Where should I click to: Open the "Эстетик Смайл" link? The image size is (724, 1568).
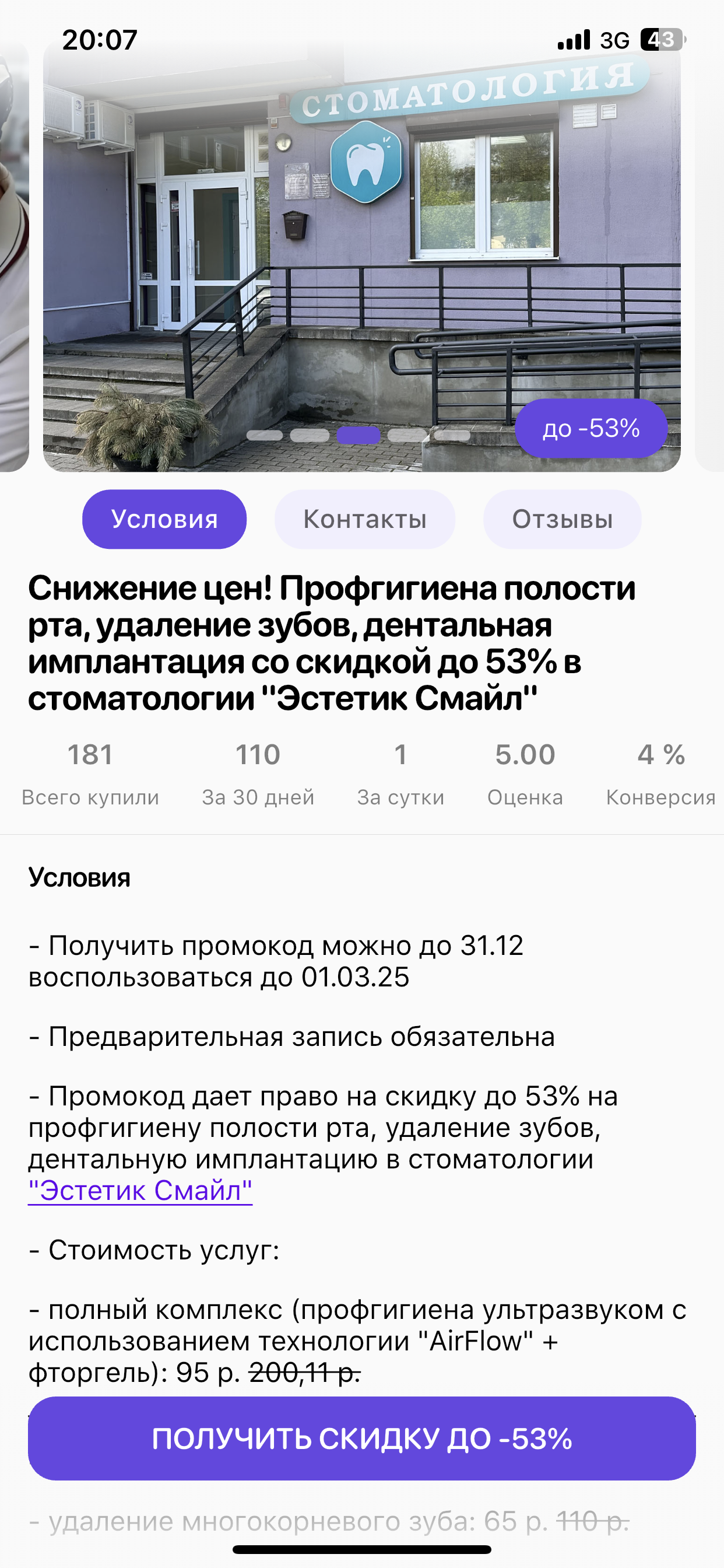pos(140,1191)
